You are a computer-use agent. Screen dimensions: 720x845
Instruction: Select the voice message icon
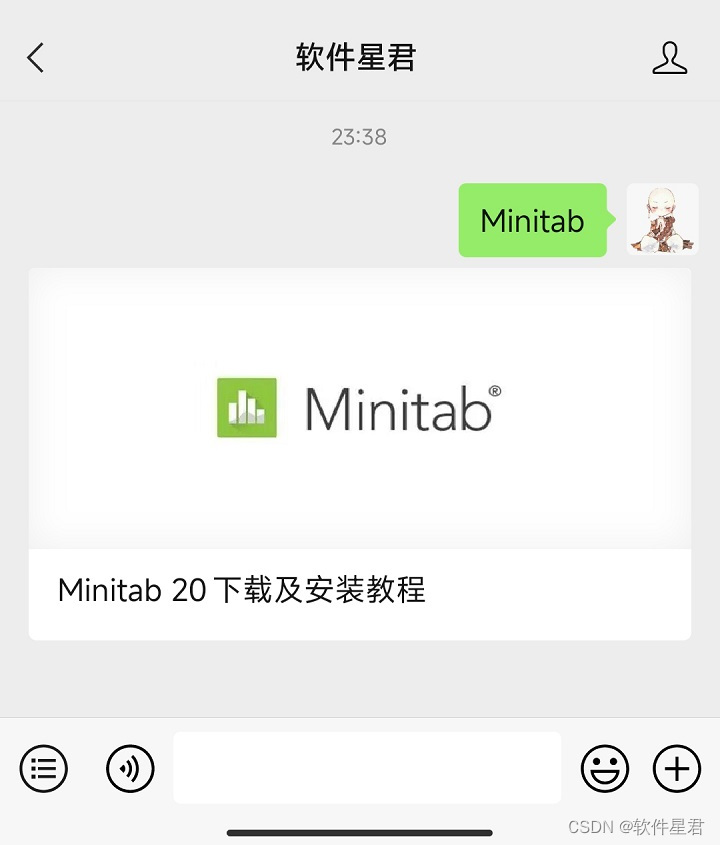pos(130,768)
